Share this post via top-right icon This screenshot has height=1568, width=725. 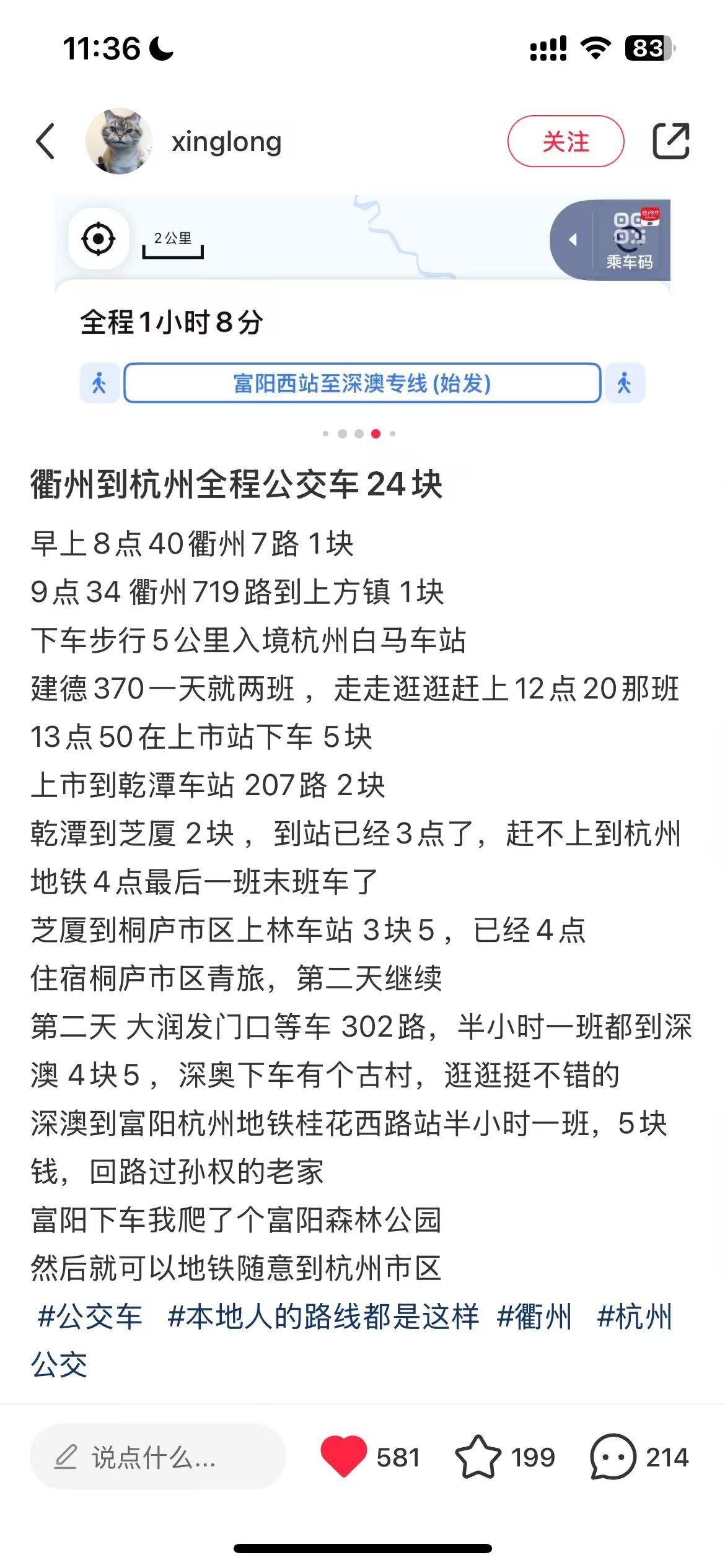(x=671, y=141)
